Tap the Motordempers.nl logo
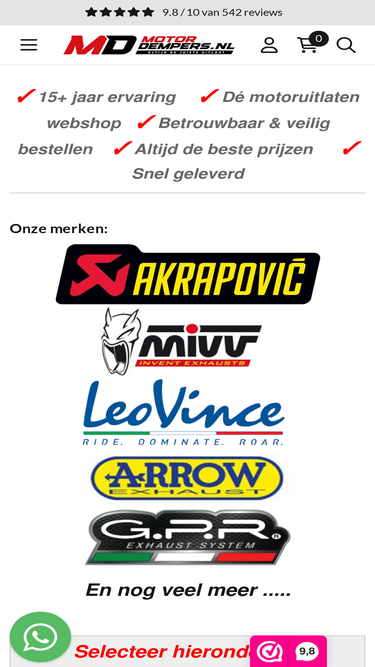Screen dimensions: 375x667 (x=149, y=45)
